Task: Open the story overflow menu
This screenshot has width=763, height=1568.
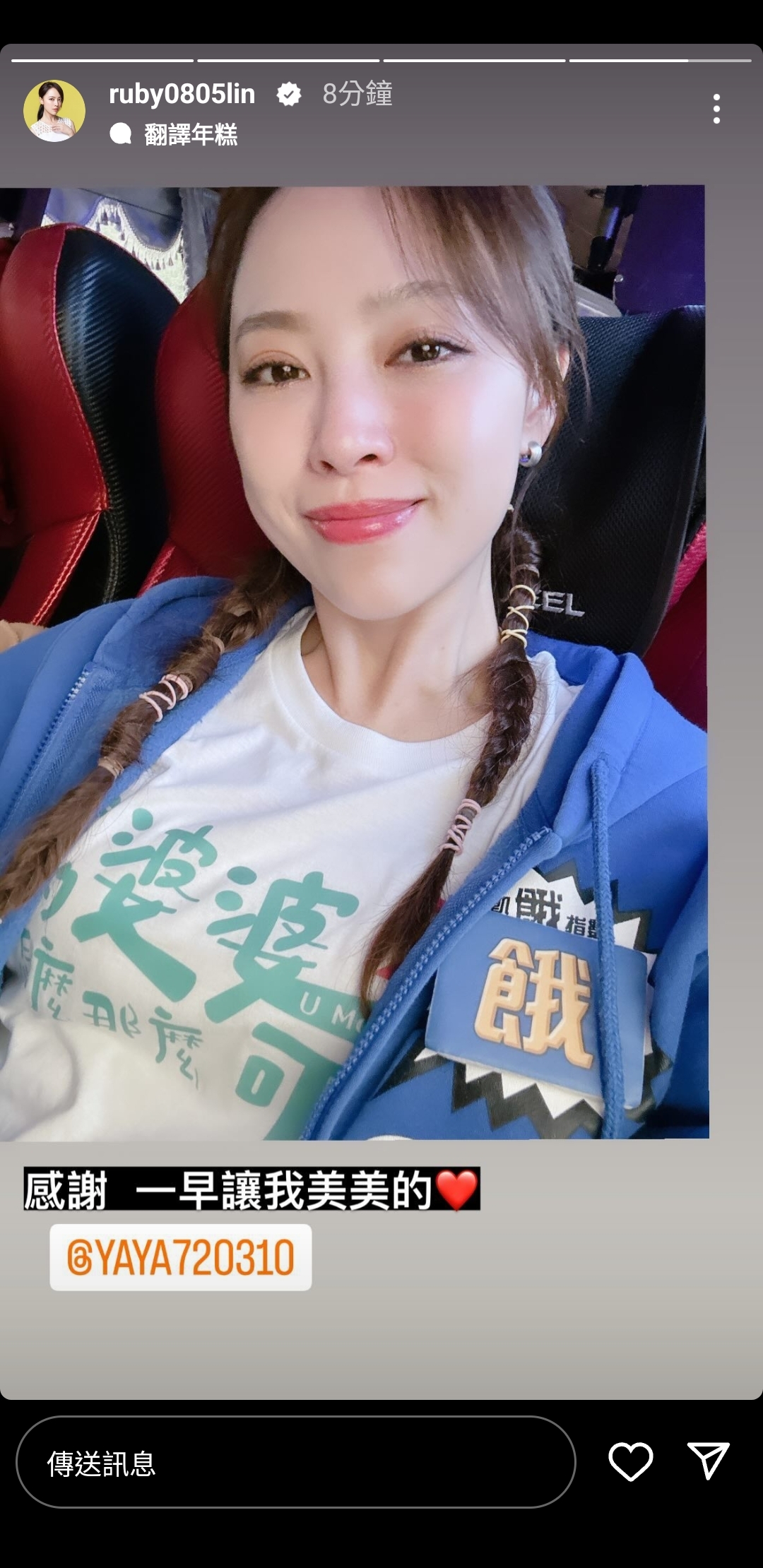Action: [x=716, y=109]
